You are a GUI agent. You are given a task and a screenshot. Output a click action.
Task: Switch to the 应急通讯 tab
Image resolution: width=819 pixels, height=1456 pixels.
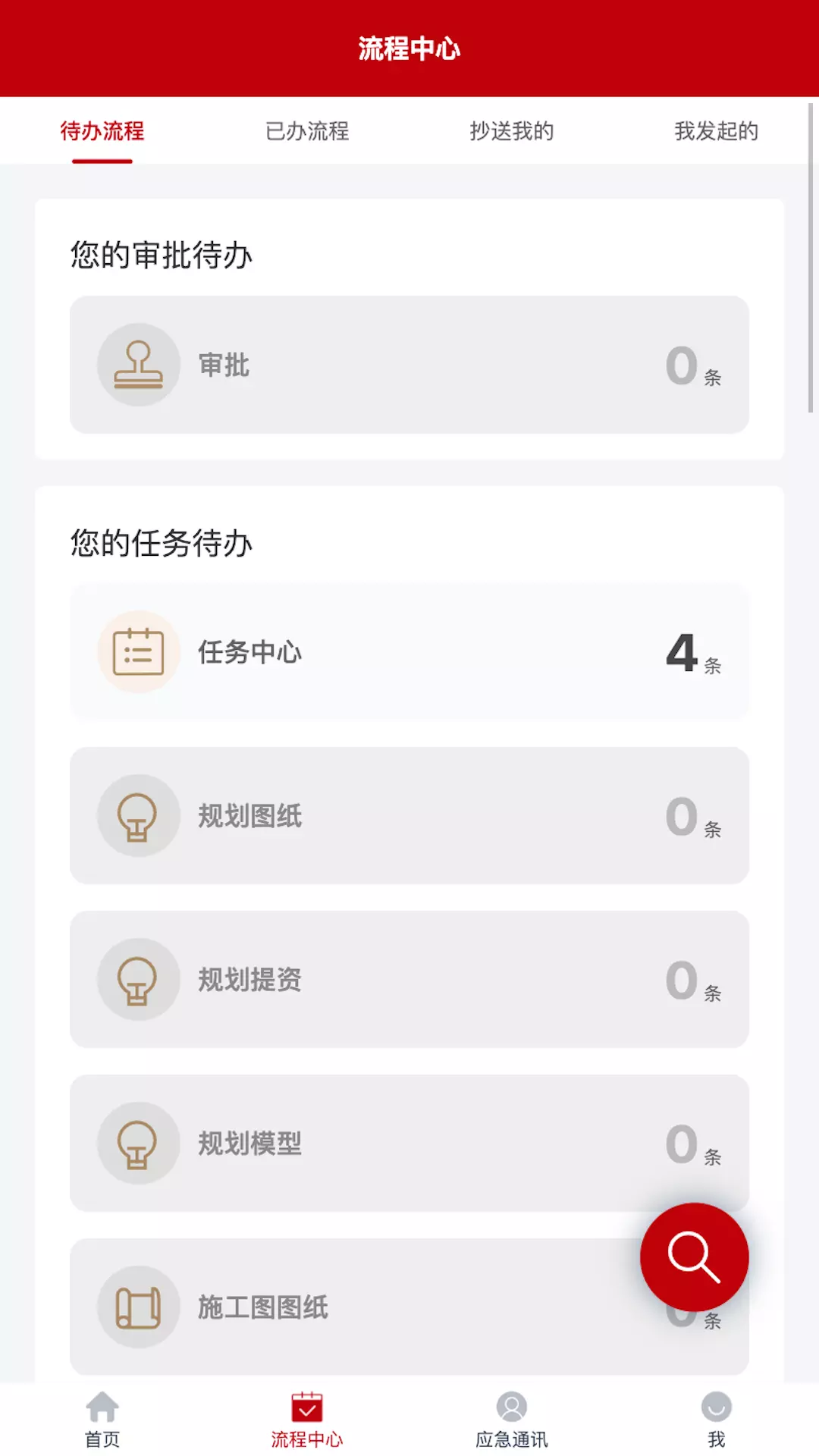pyautogui.click(x=512, y=1420)
